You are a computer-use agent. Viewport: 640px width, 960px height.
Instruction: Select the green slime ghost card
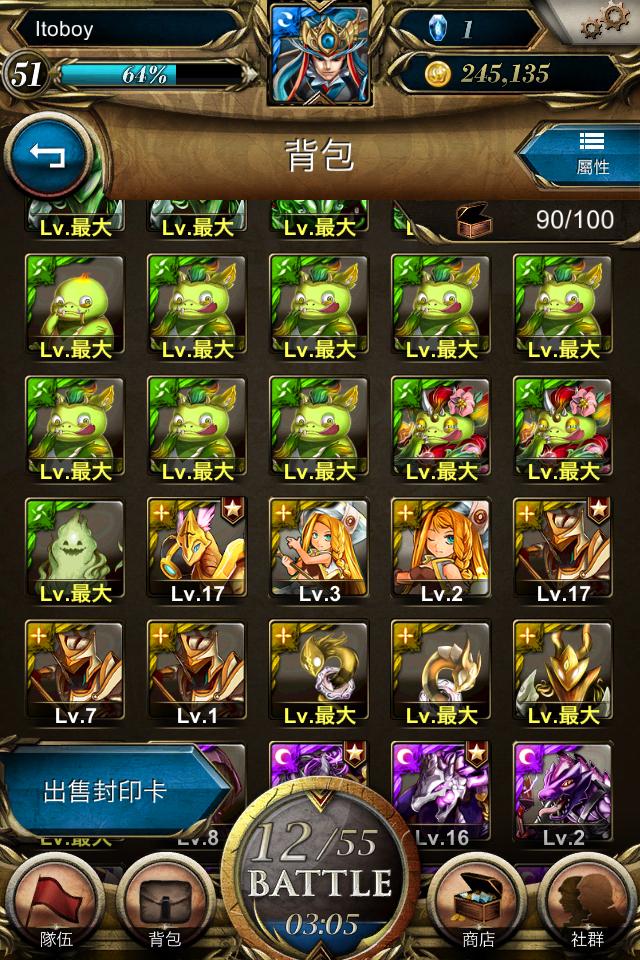click(x=75, y=548)
